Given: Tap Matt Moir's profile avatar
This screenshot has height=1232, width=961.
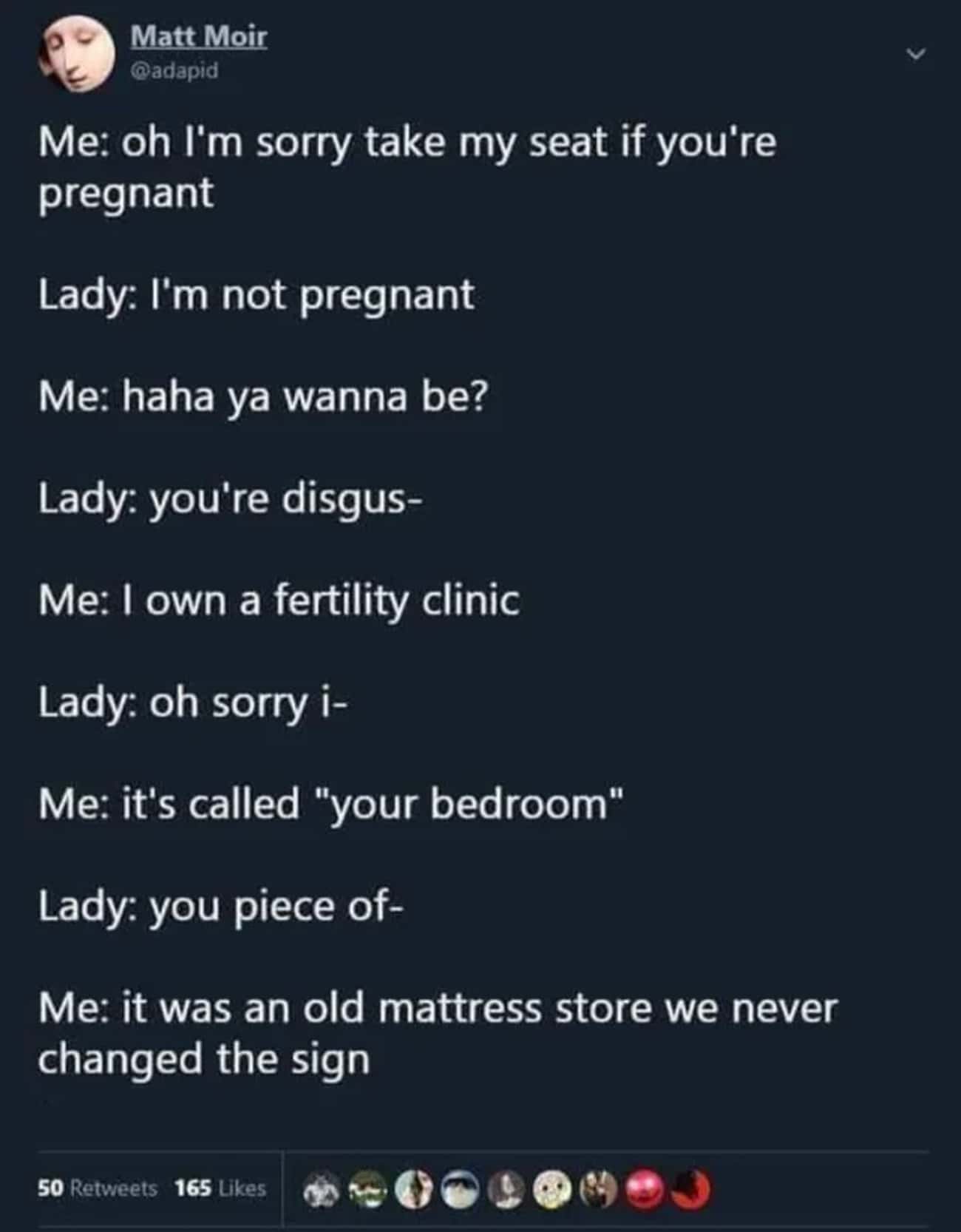Looking at the screenshot, I should coord(78,57).
